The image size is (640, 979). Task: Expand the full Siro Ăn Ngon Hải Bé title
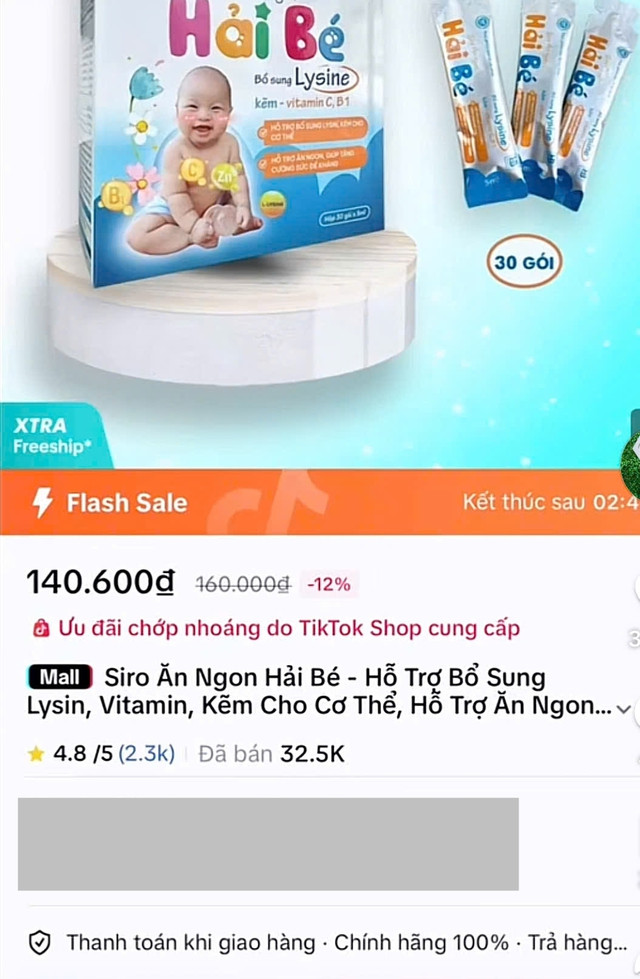[624, 708]
